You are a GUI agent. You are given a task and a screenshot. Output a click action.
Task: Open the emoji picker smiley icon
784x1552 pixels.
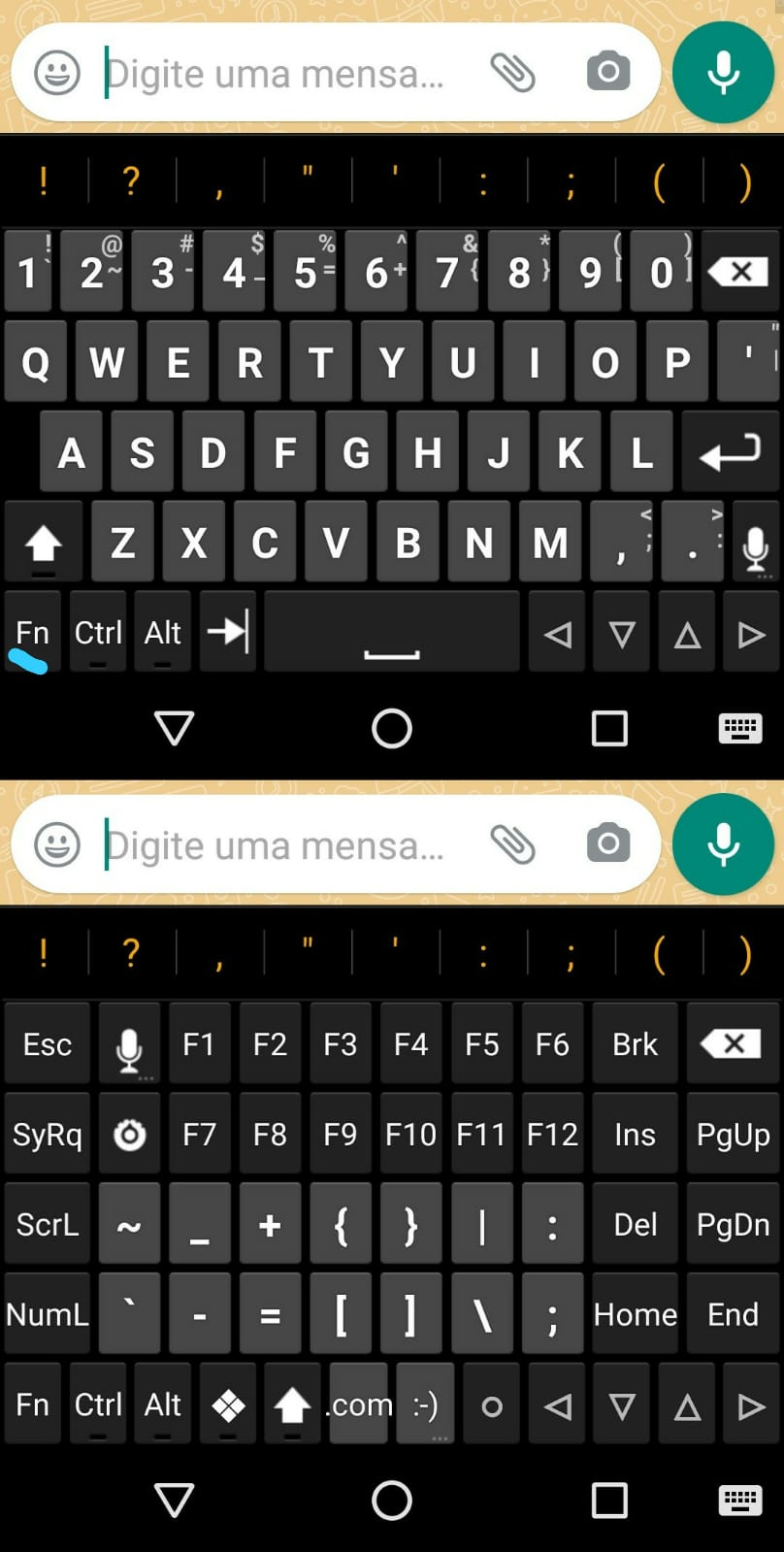click(55, 72)
